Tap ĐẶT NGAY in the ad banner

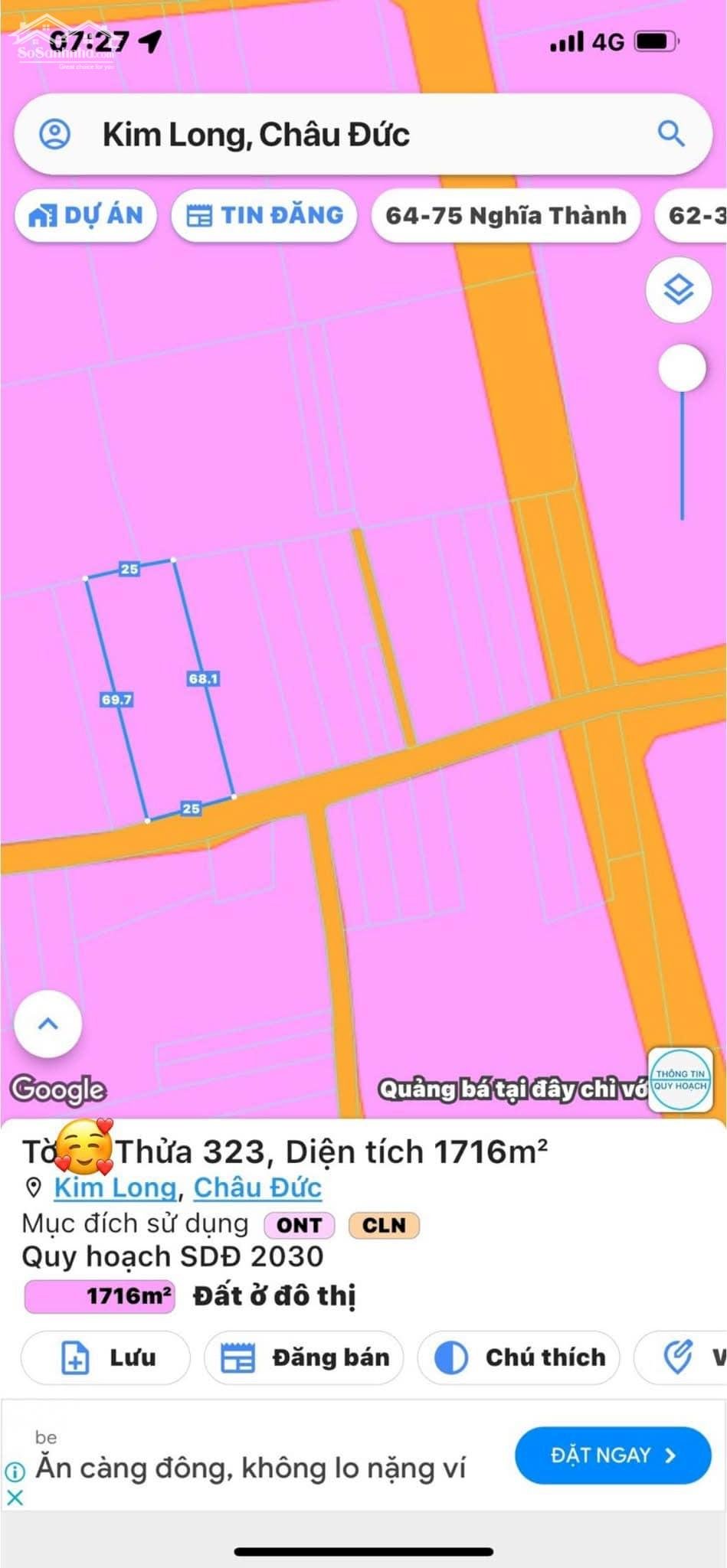click(x=613, y=1455)
